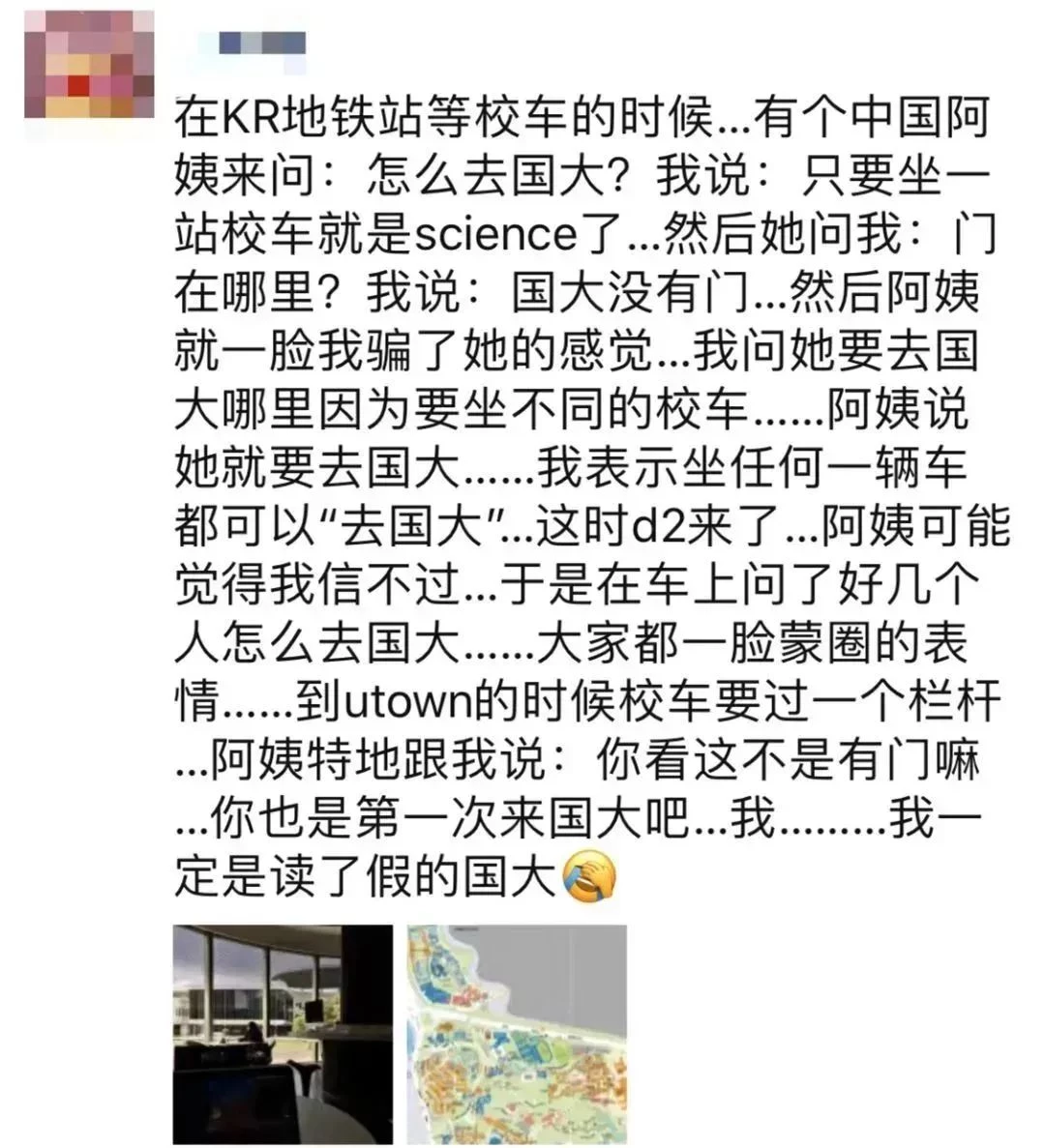Screen dimensions: 1045x1148
Task: Open the campus map picture
Action: click(x=517, y=1033)
